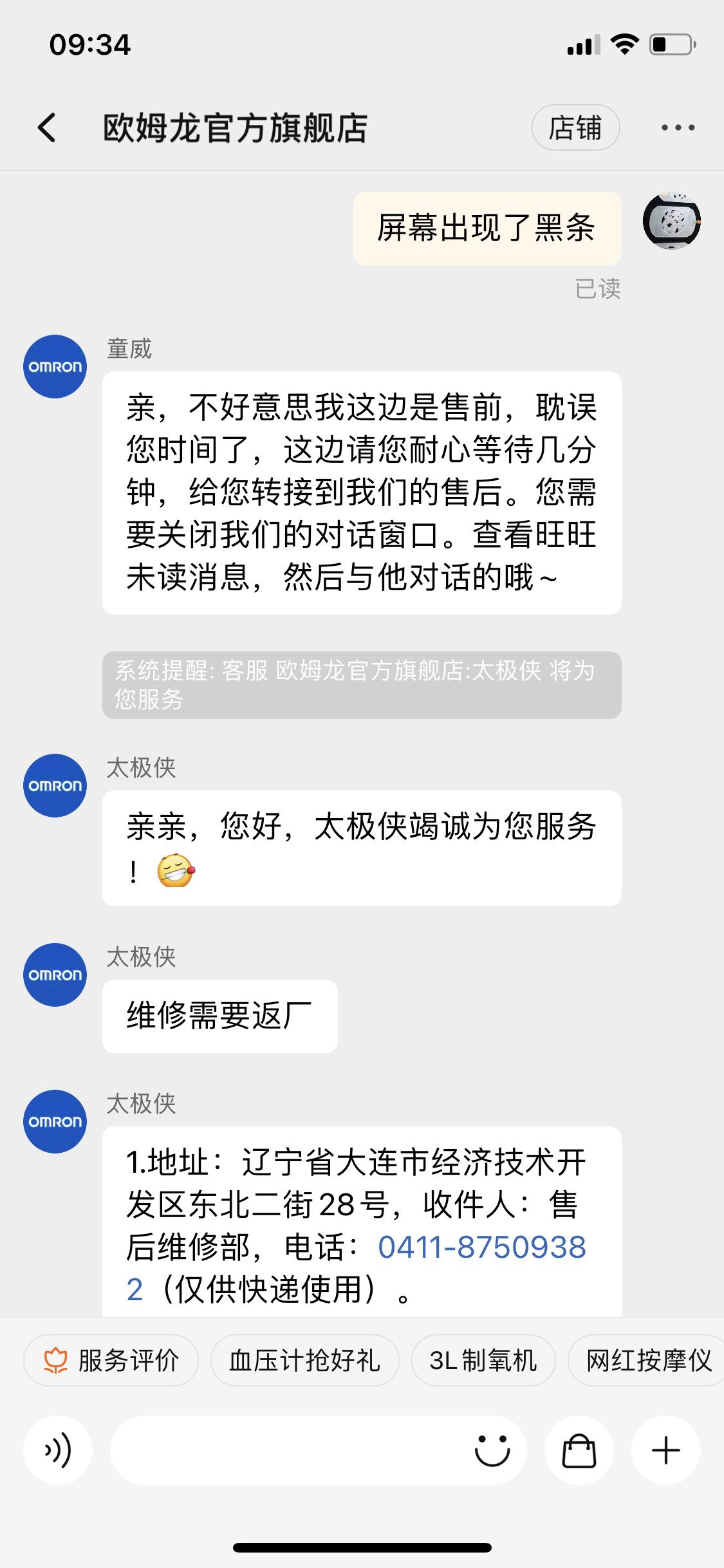
Task: Tap the back chevron to exit chat
Action: pyautogui.click(x=45, y=127)
